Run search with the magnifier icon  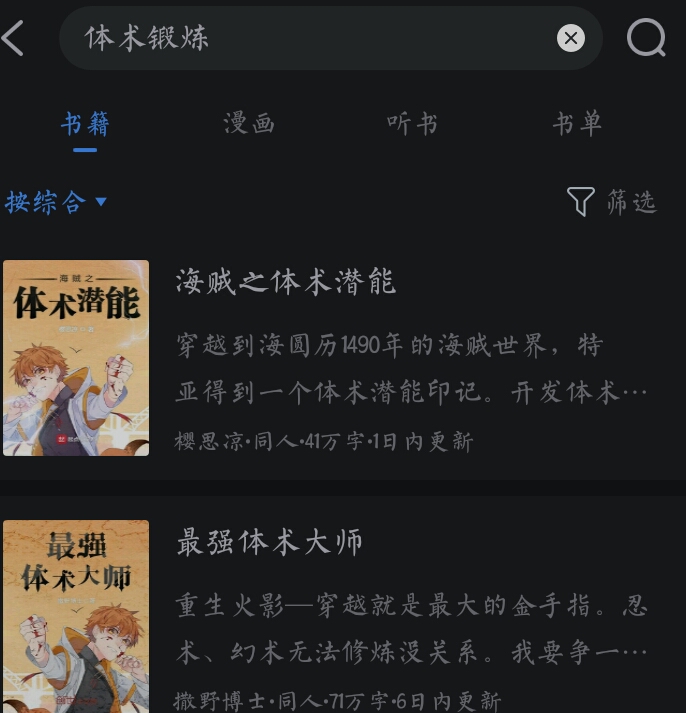pos(646,39)
